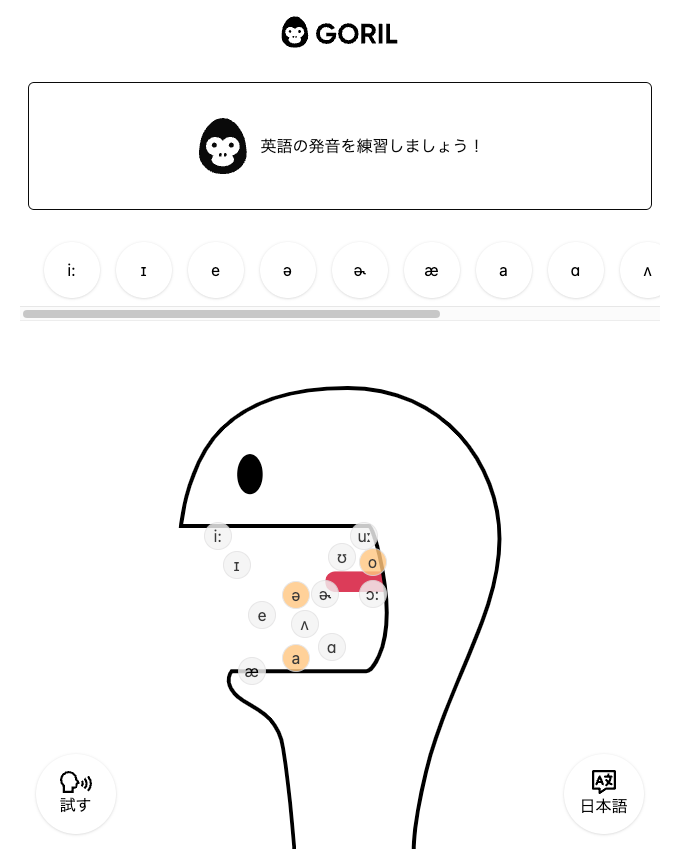Tap the ɔː marker in the mouth diagram

point(372,594)
